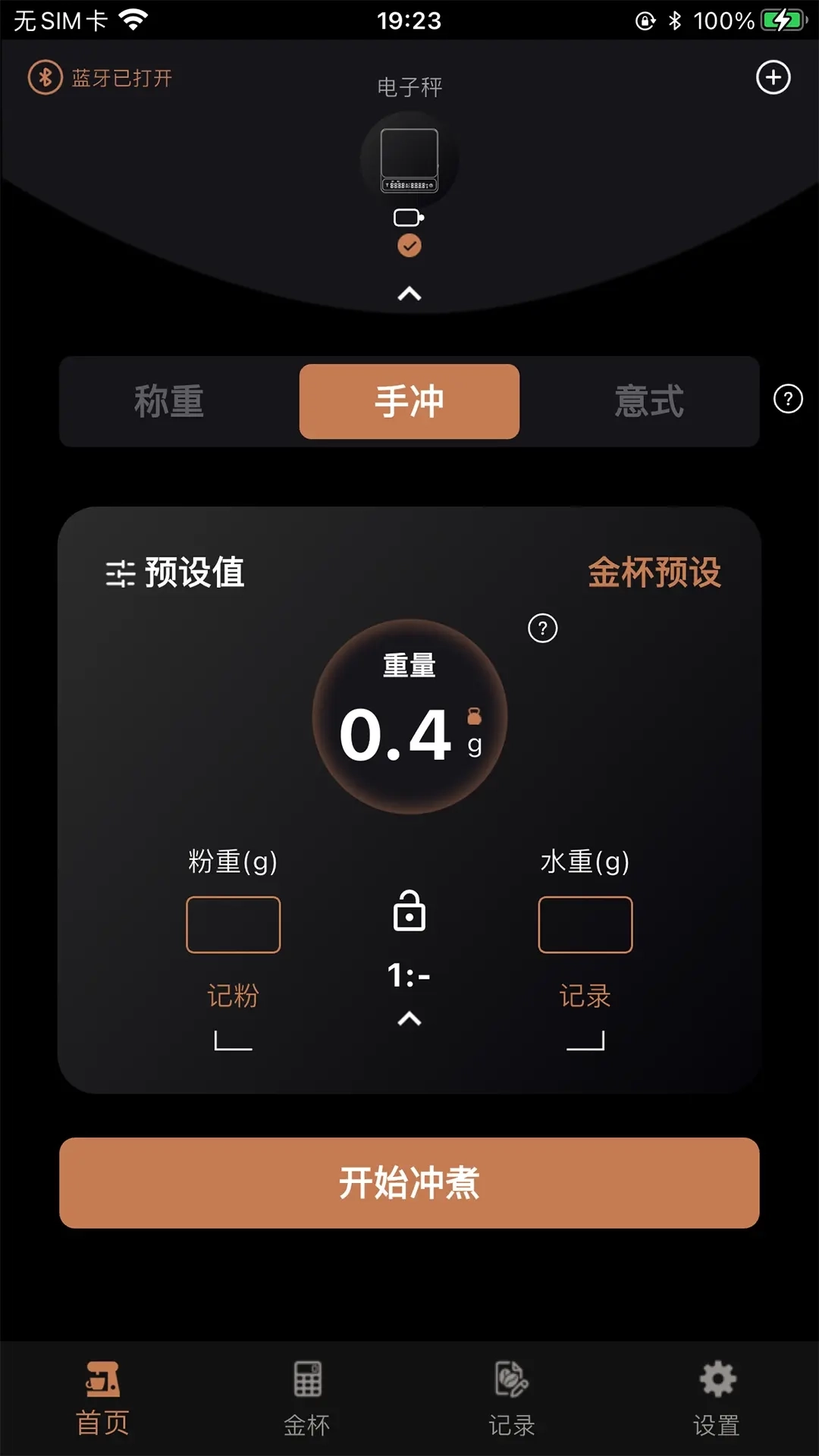Image resolution: width=819 pixels, height=1456 pixels.
Task: Switch to the 称重 mode
Action: (x=169, y=401)
